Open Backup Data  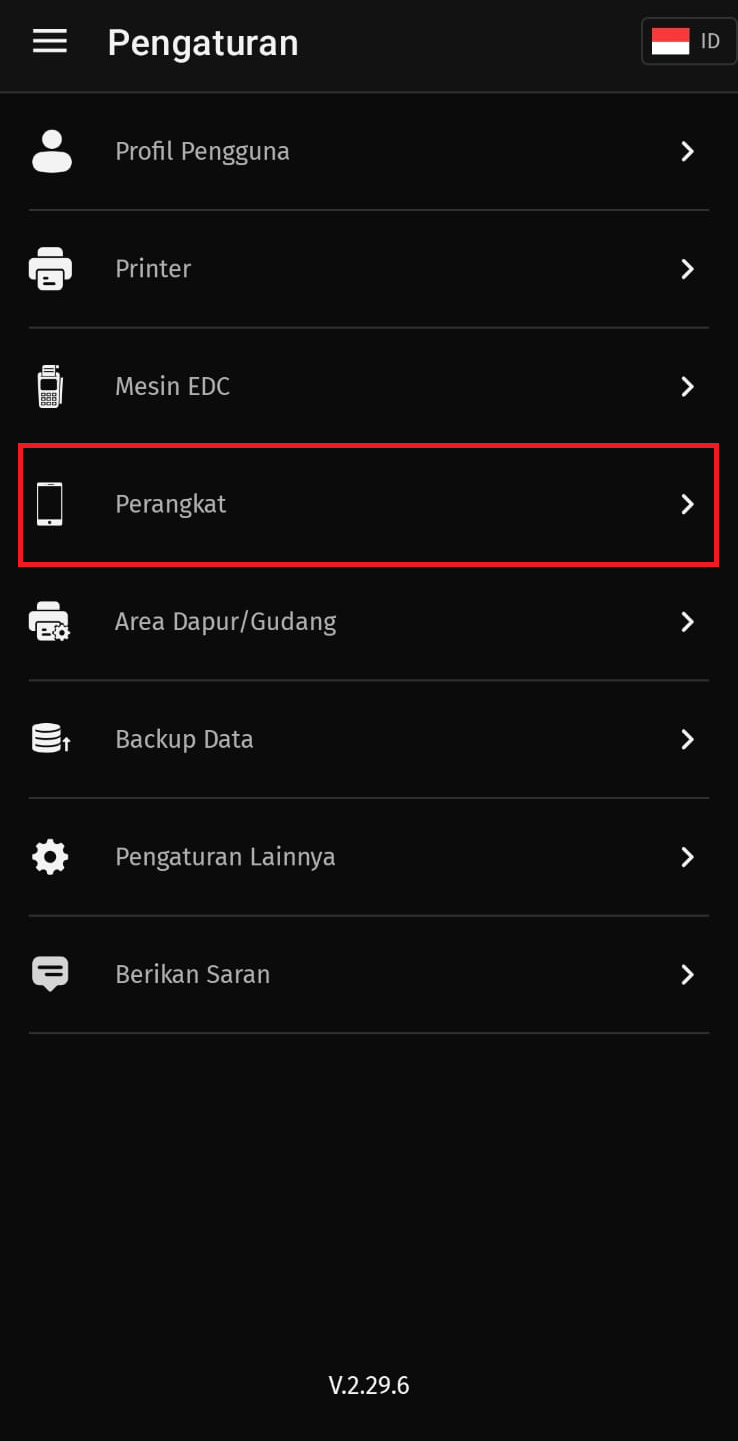pos(368,740)
